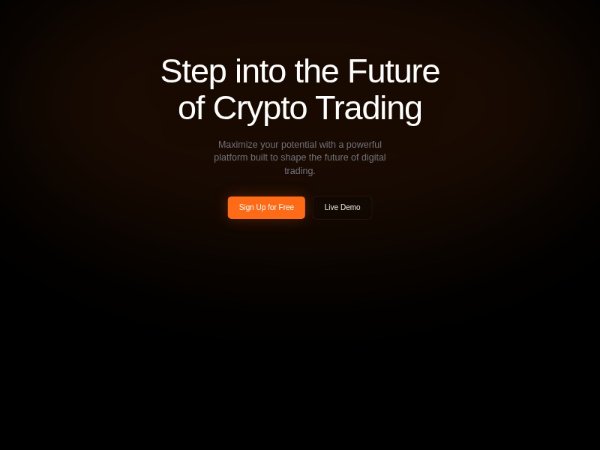This screenshot has width=600, height=450.
Task: Open the Live Demo
Action: tap(342, 207)
